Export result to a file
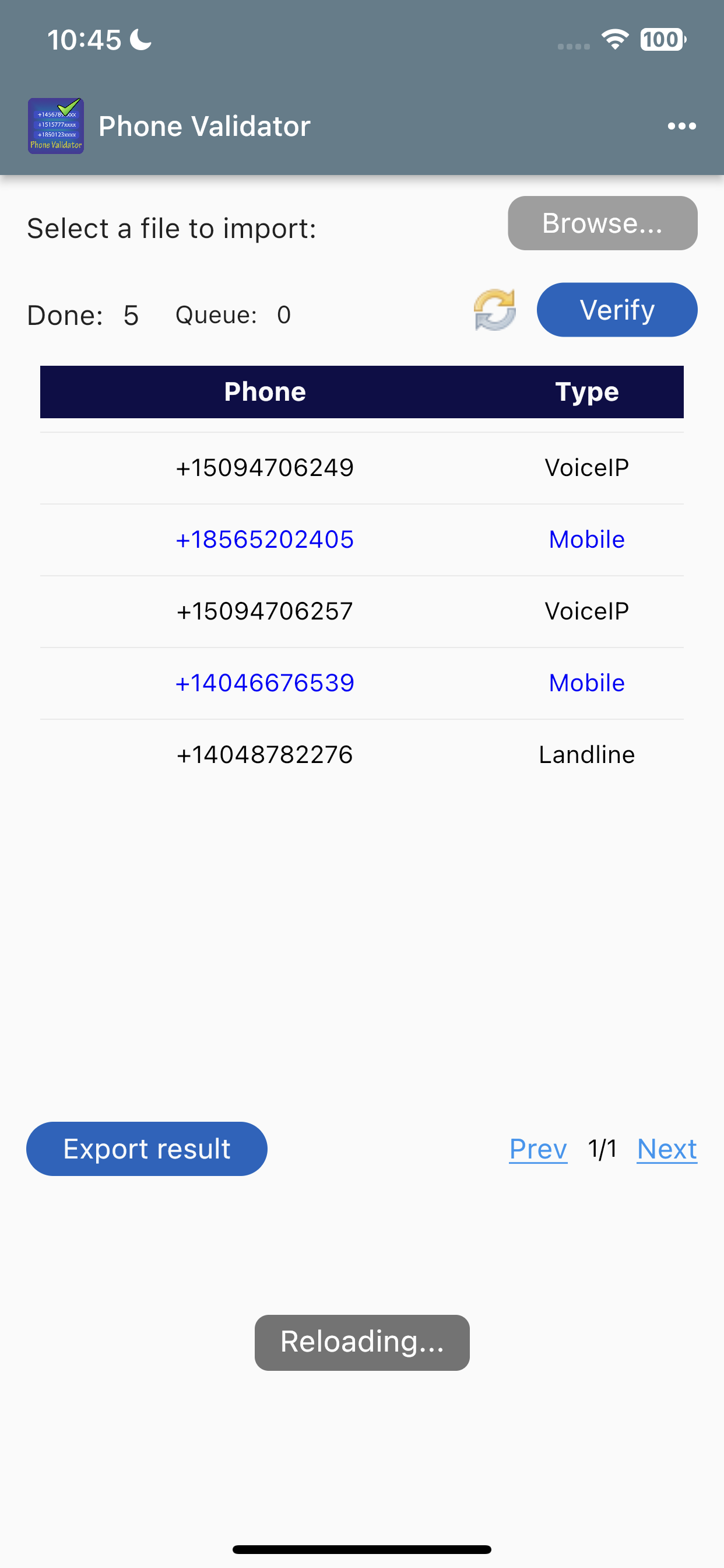Viewport: 724px width, 1568px height. (x=147, y=1149)
